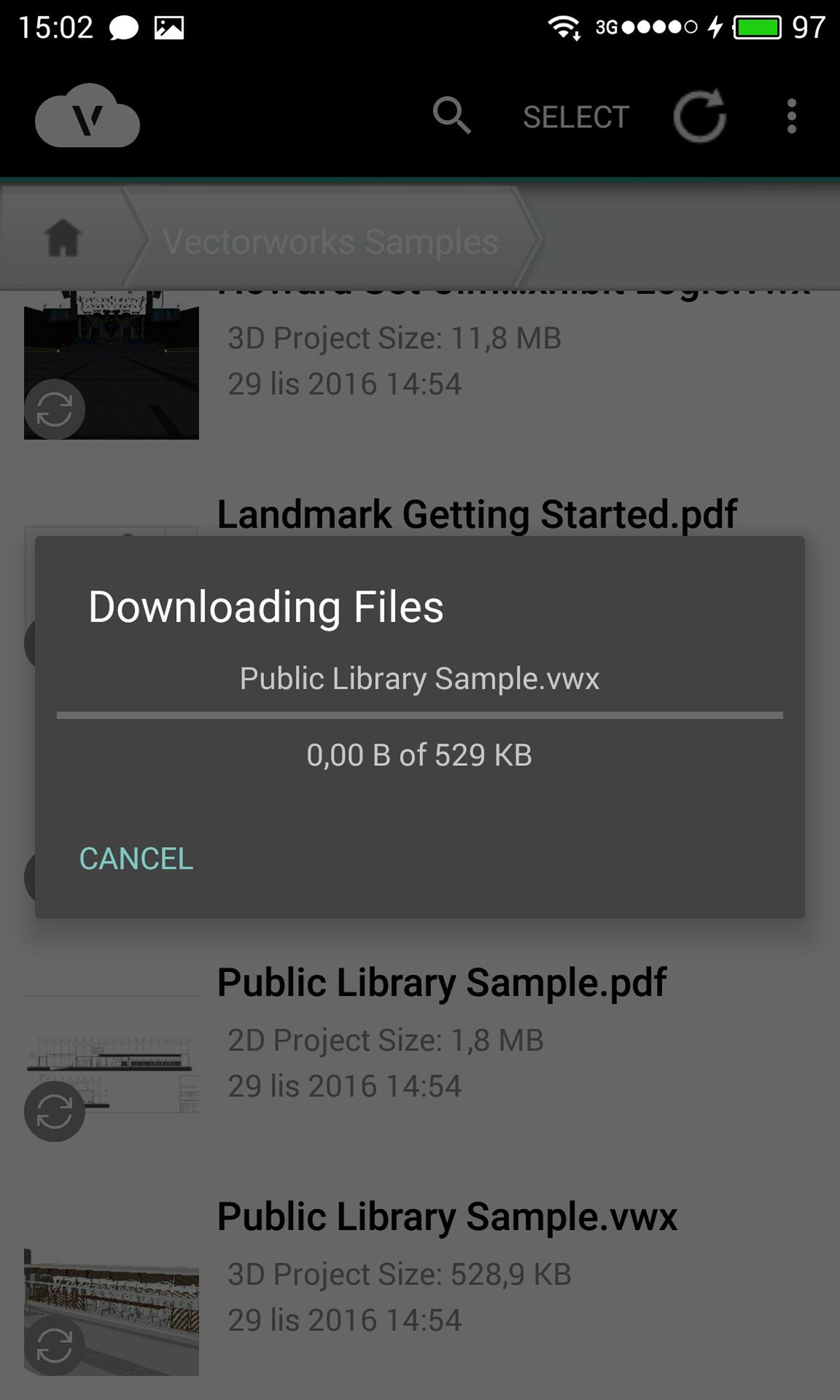The height and width of the screenshot is (1400, 840).
Task: Open Landmark Getting Started.pdf
Action: click(x=477, y=514)
